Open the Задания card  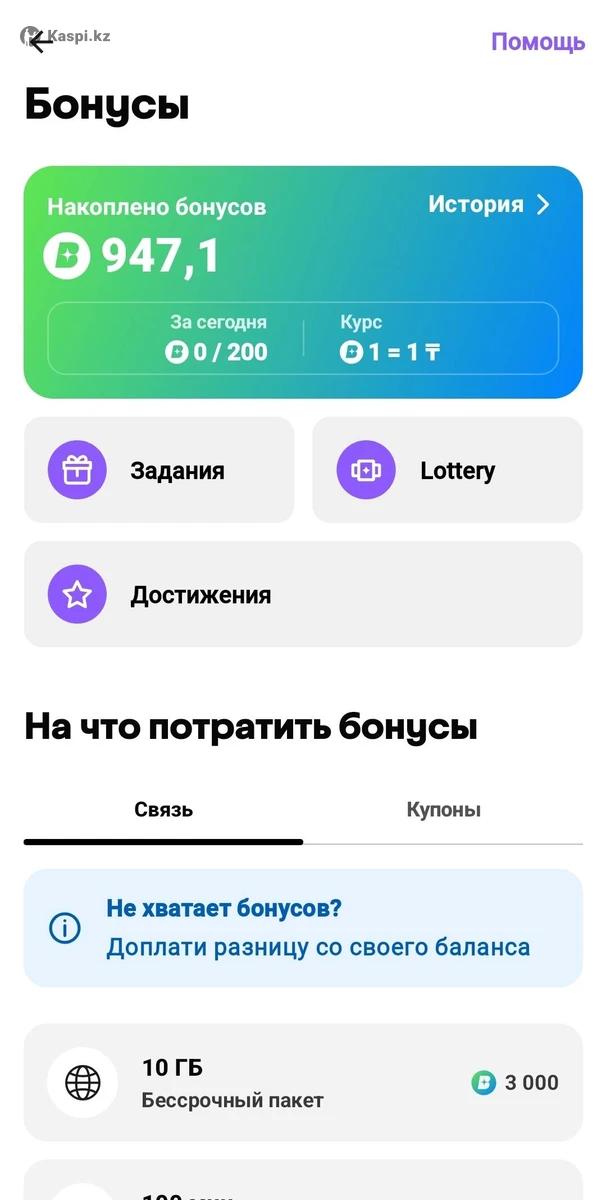coord(159,470)
